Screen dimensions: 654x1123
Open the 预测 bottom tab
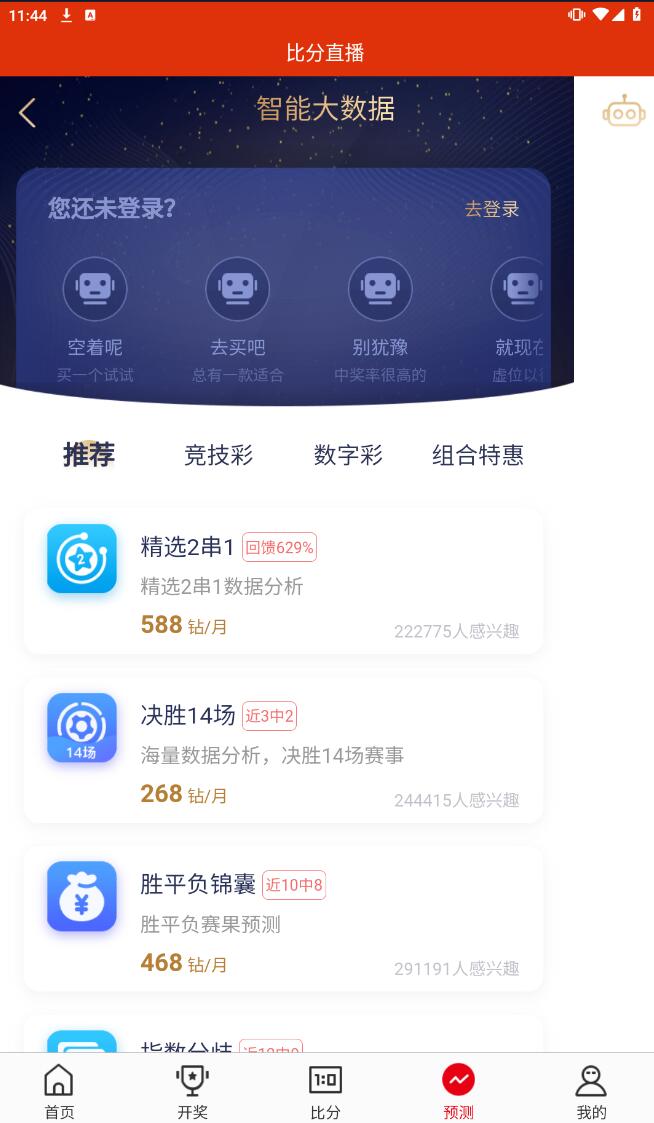458,1091
